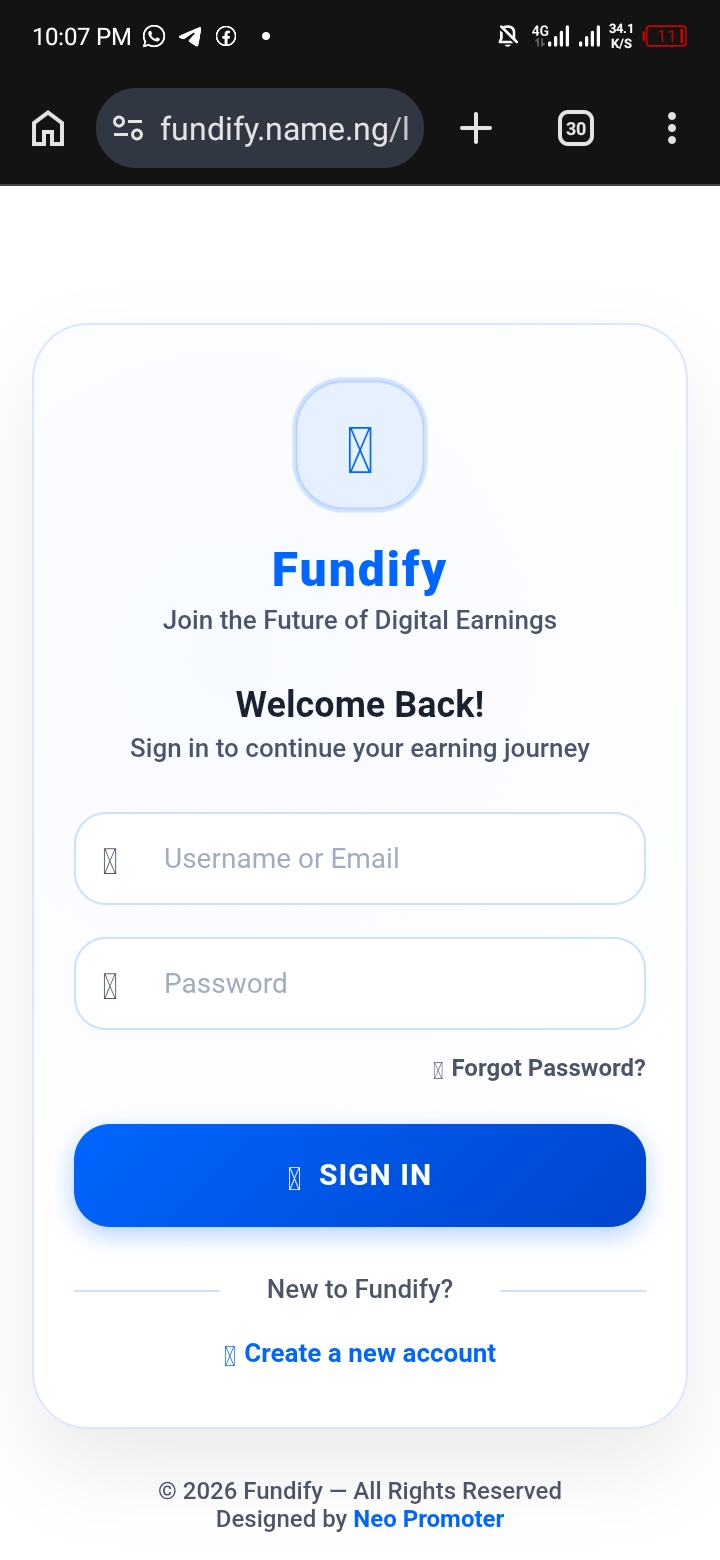Open the Neo Promoter designer link
720x1560 pixels.
coord(428,1519)
